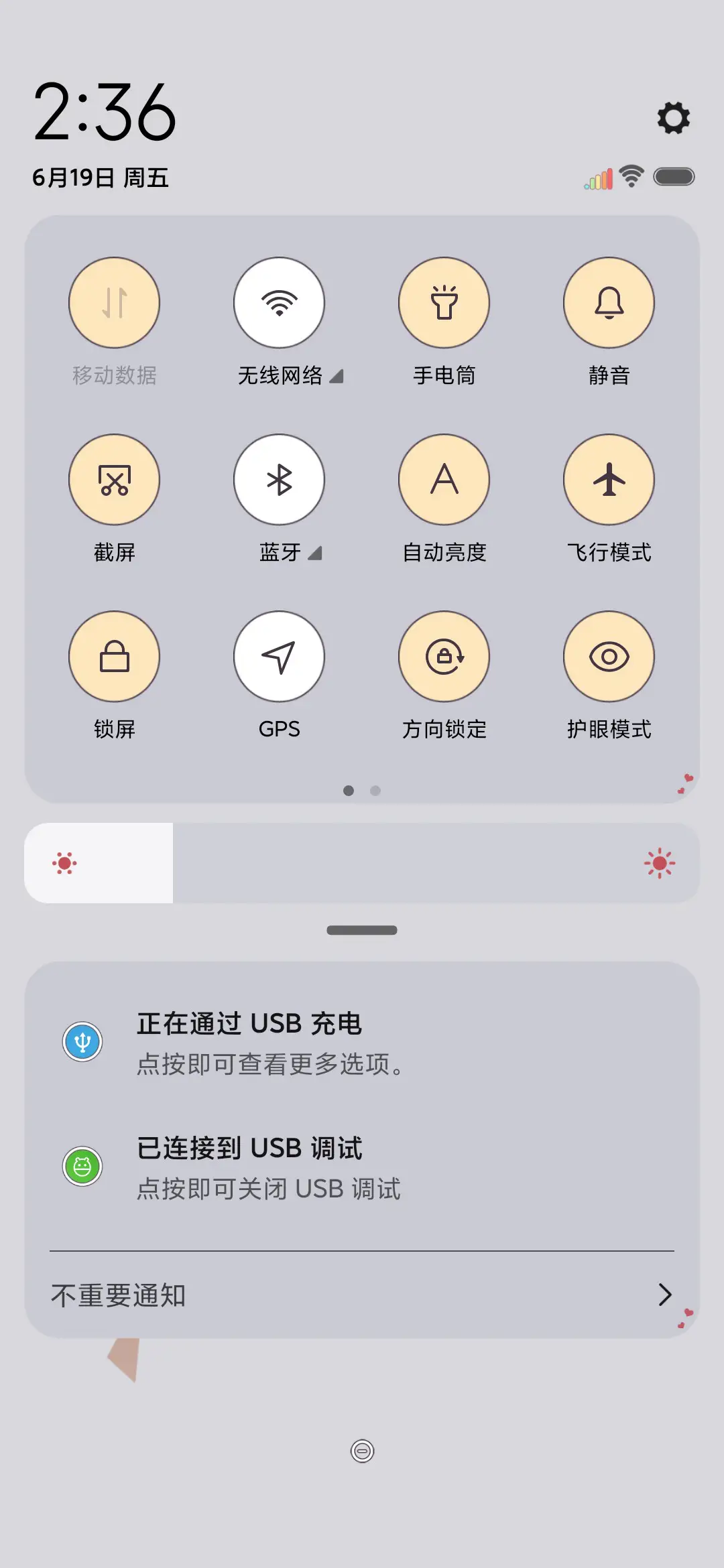This screenshot has width=724, height=1568.
Task: Tap the USB charging notification icon
Action: pos(82,1042)
